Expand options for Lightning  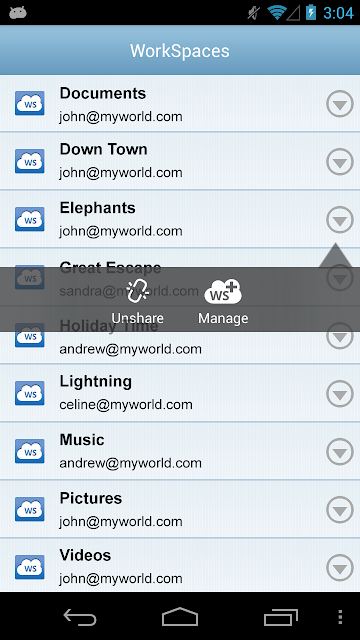(340, 393)
